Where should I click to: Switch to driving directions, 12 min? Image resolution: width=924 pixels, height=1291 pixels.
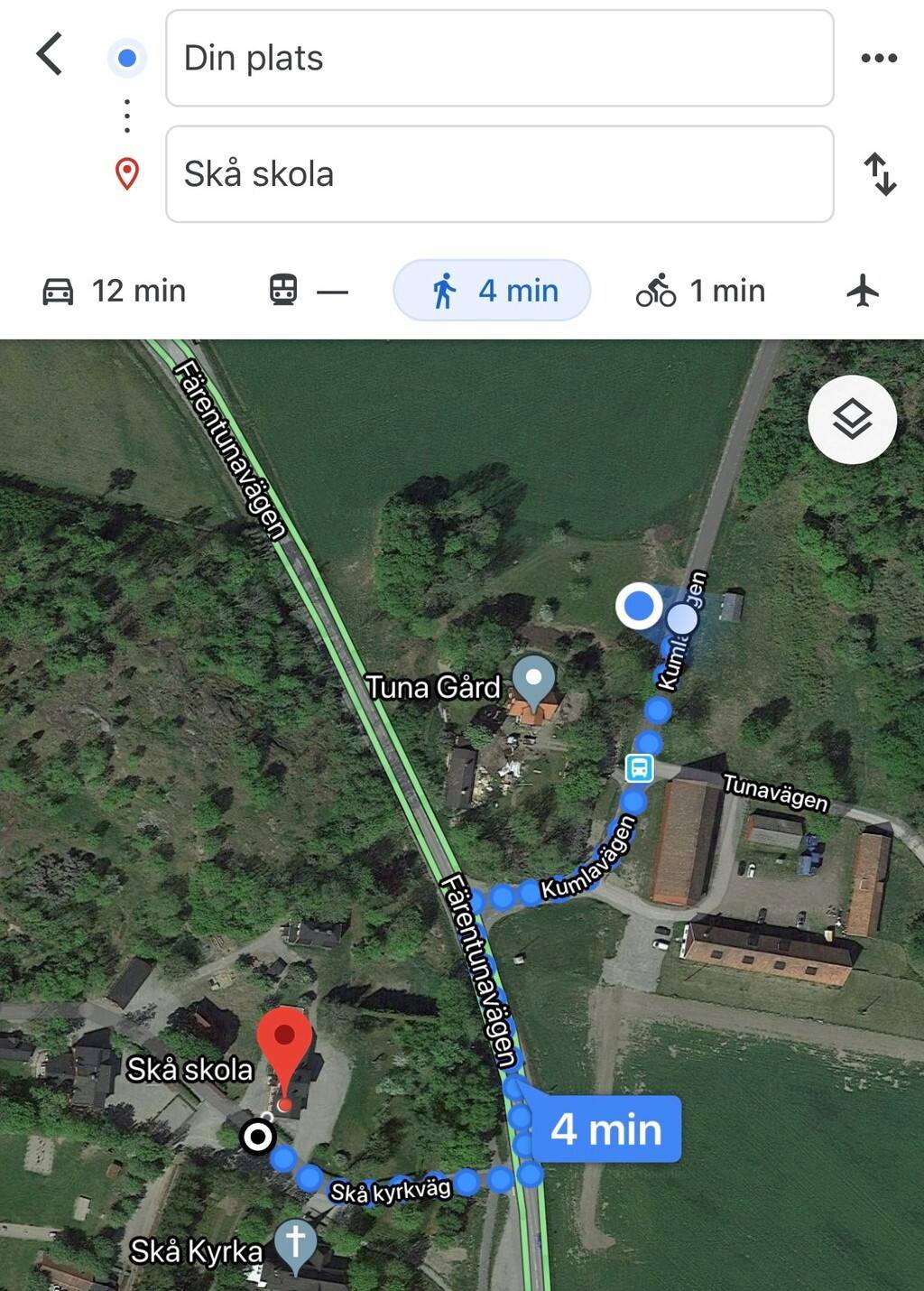point(115,291)
